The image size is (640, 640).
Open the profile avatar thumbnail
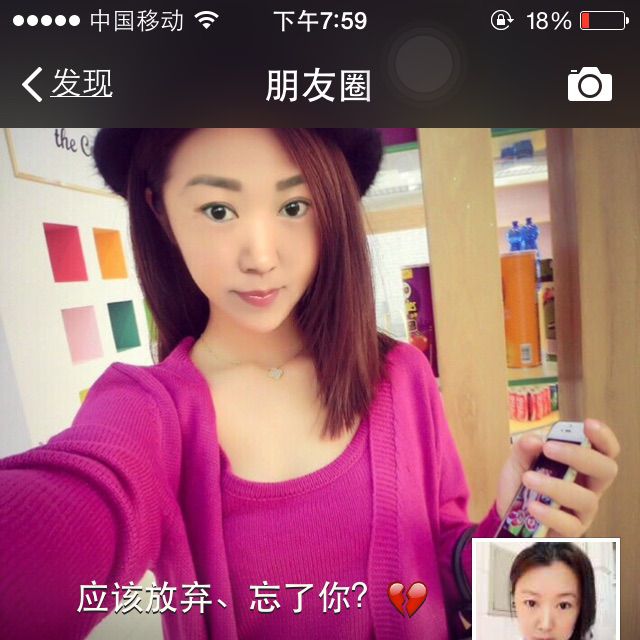546,590
